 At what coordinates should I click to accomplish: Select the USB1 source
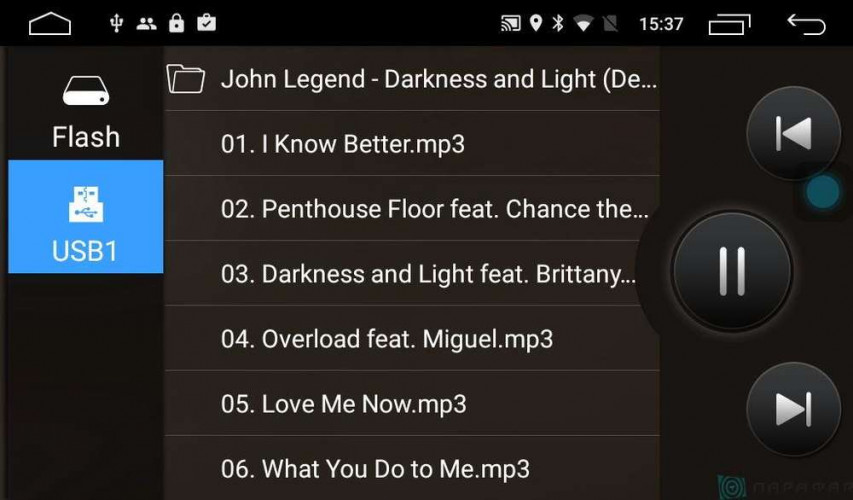(85, 218)
